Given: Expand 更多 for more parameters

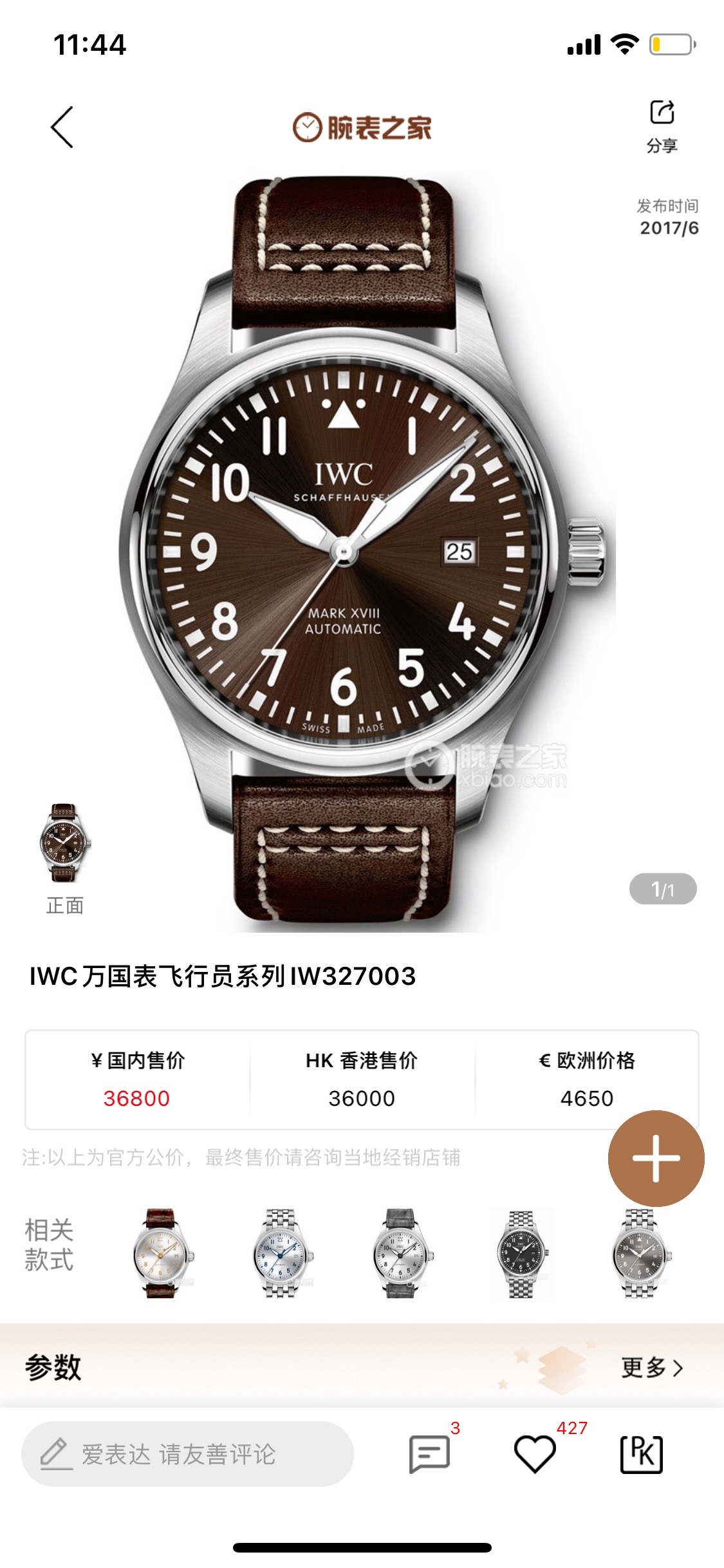Looking at the screenshot, I should (651, 1367).
